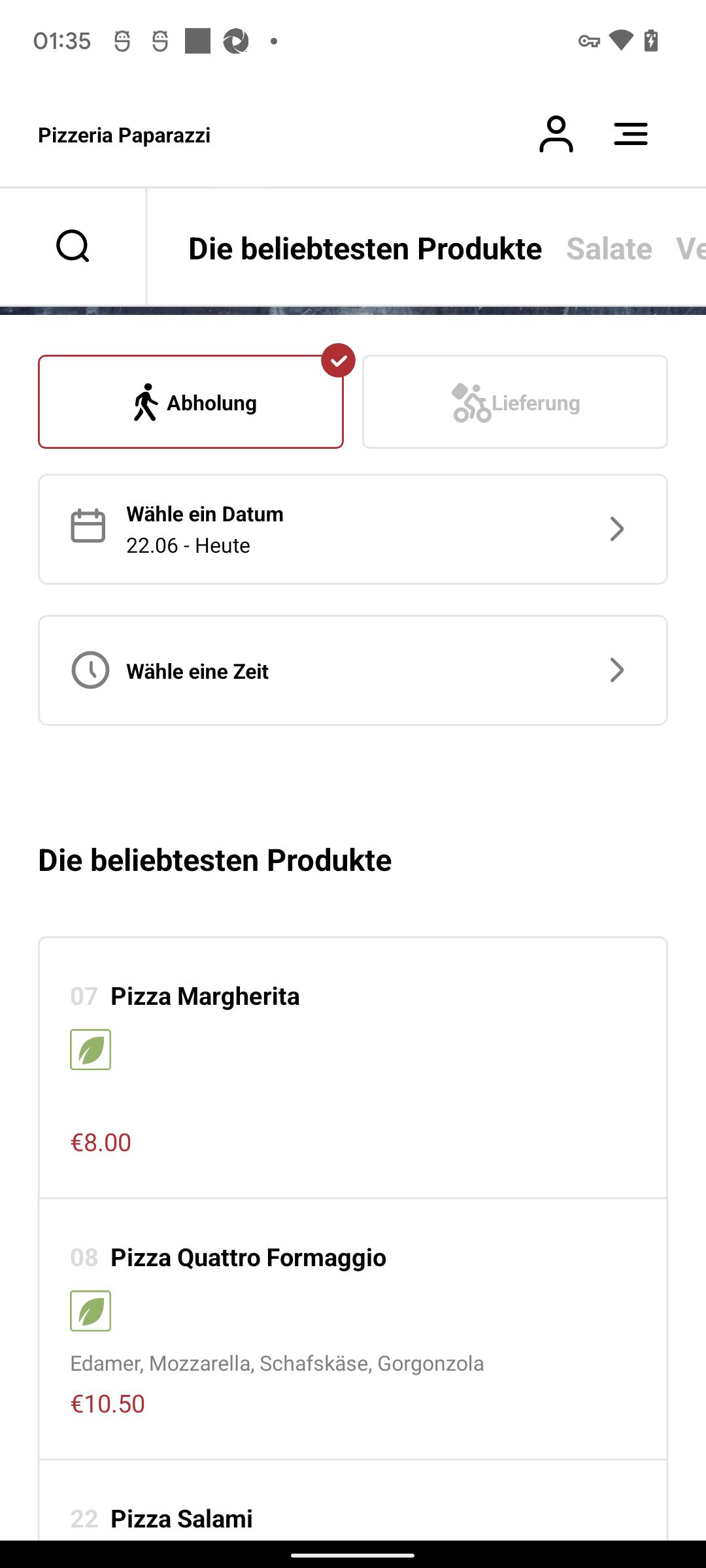Tap the Pizzeria Paparazzi title
706x1568 pixels.
pos(124,135)
